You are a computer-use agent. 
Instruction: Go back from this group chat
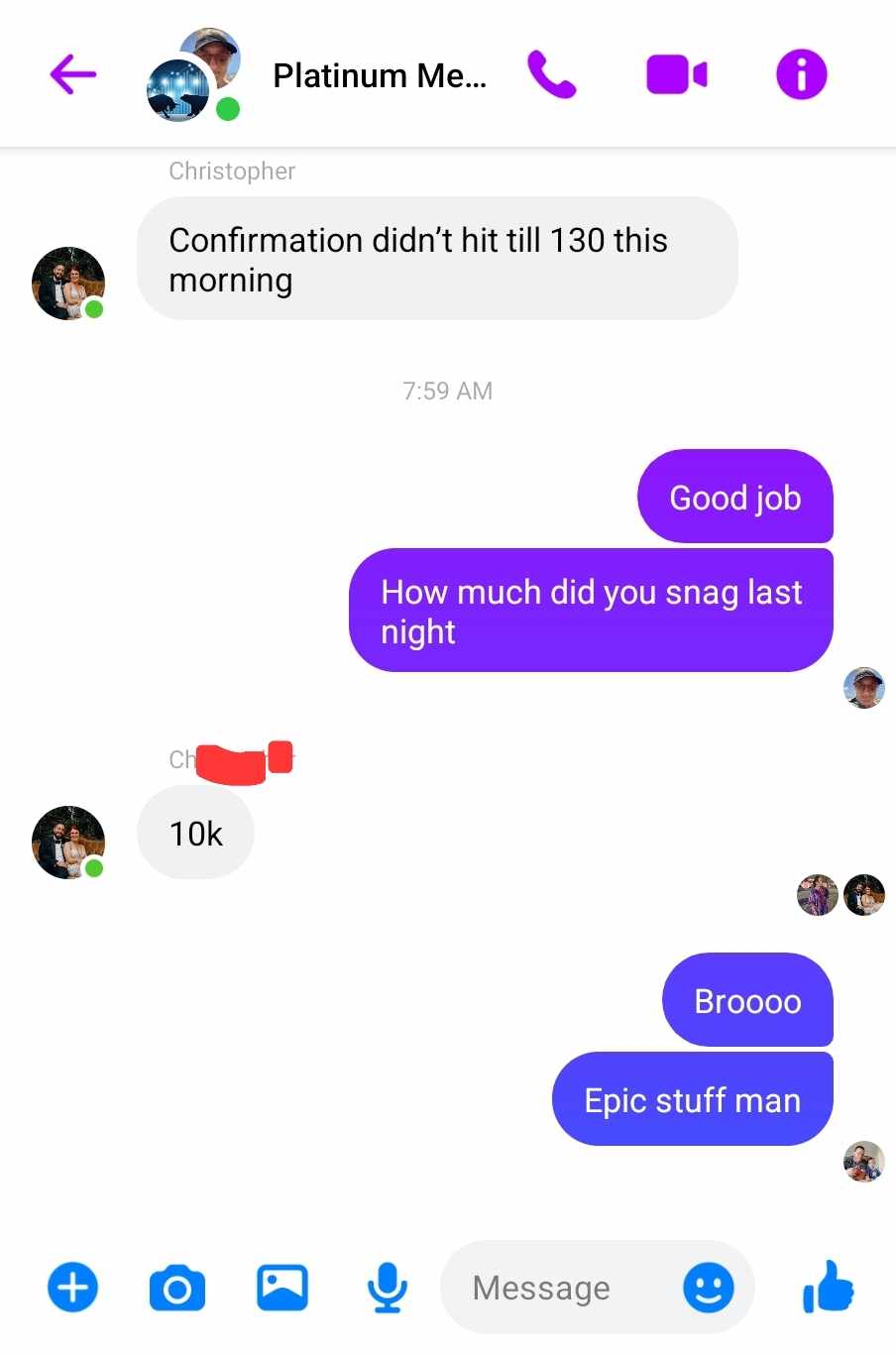coord(73,74)
